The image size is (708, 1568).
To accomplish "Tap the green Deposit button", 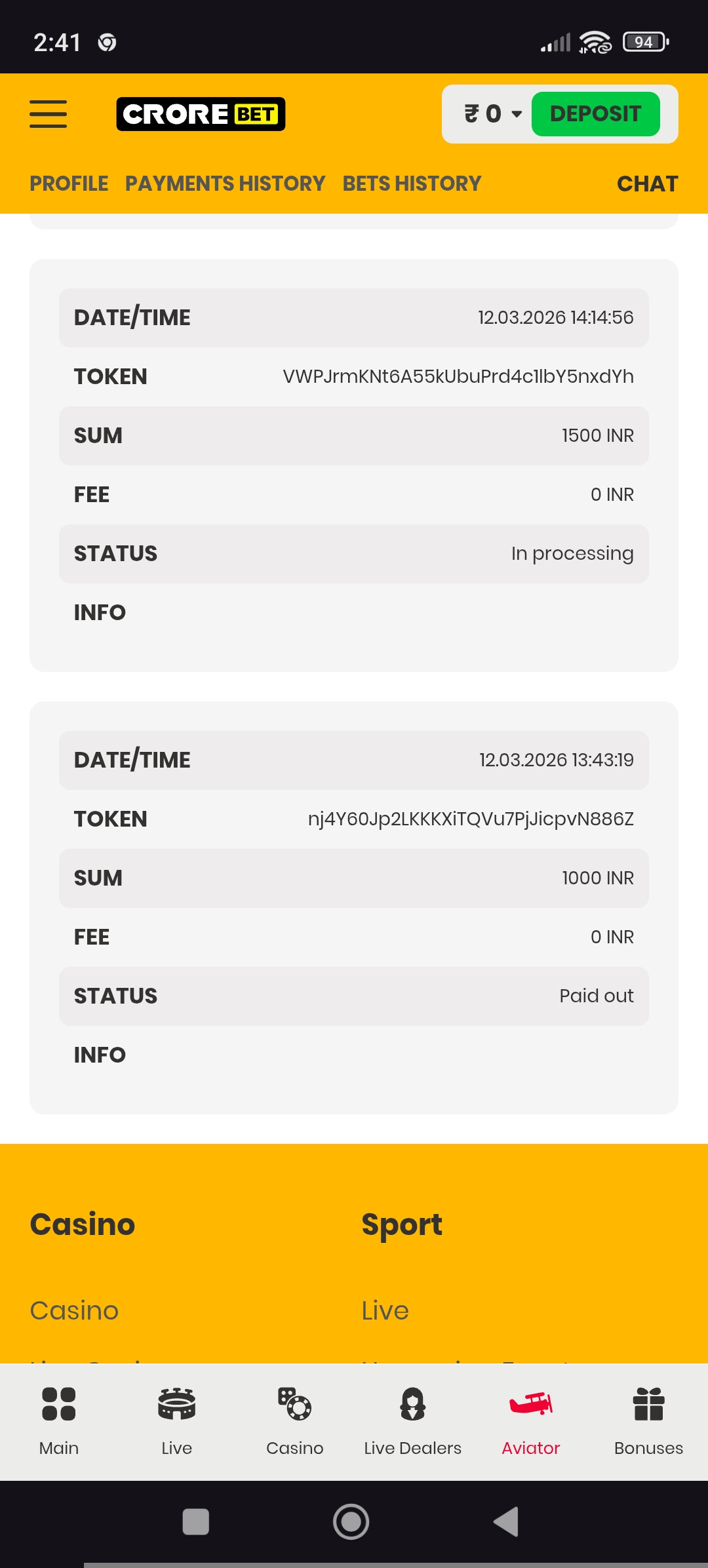I will tap(595, 114).
